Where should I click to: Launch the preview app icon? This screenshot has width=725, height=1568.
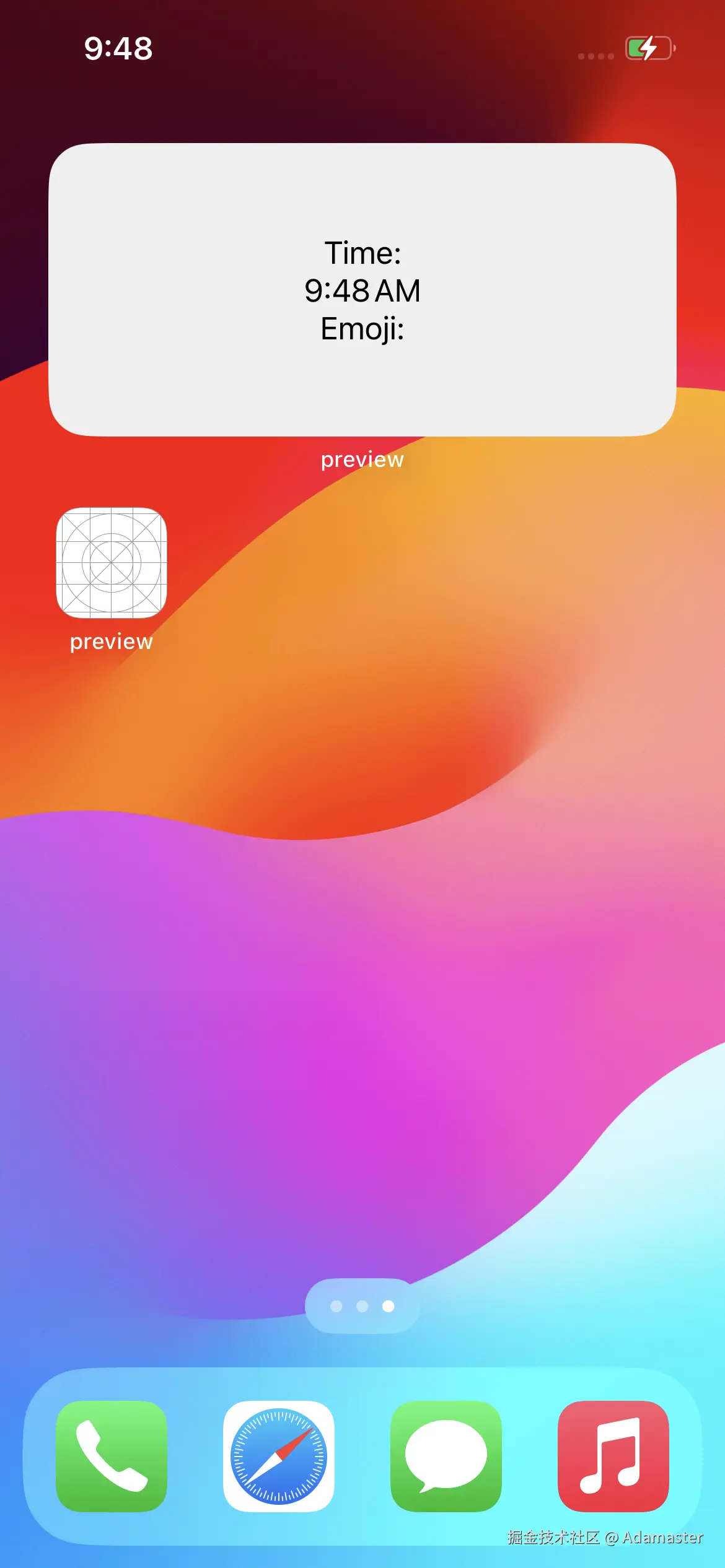(x=112, y=562)
